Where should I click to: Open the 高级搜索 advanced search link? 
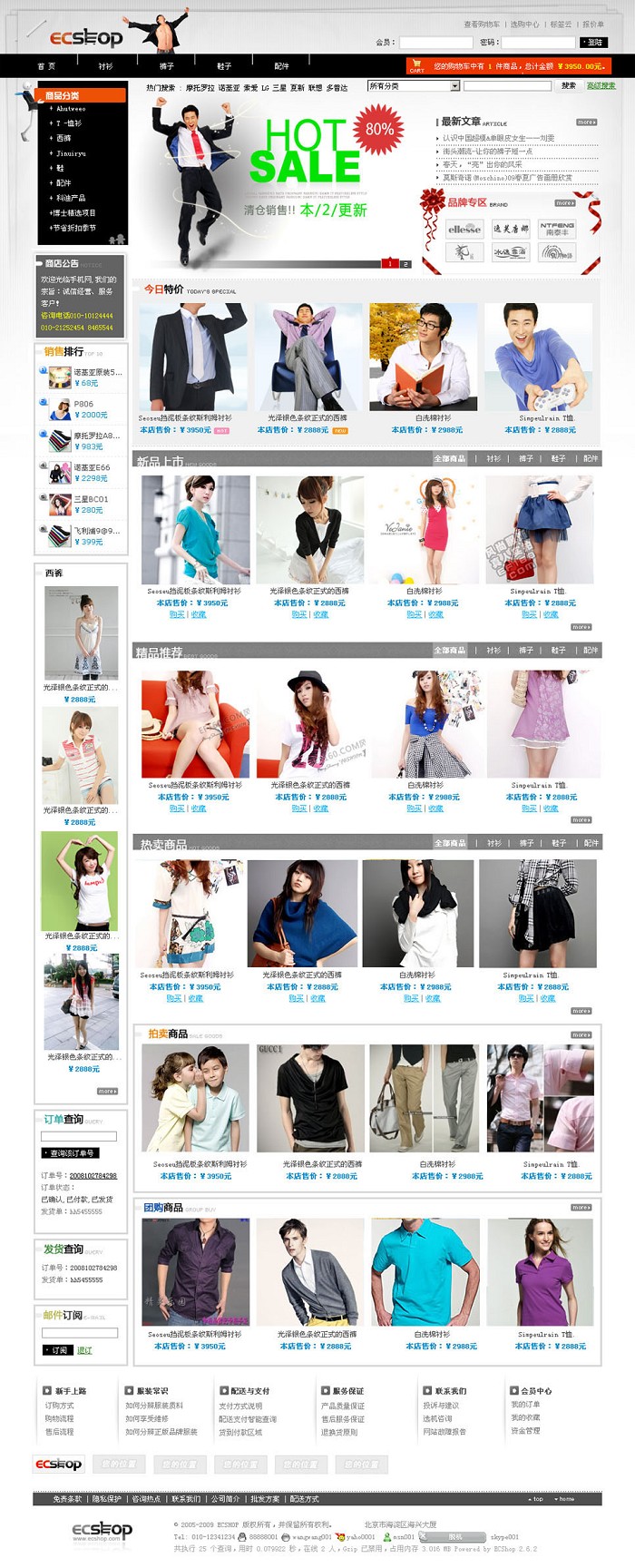coord(601,86)
